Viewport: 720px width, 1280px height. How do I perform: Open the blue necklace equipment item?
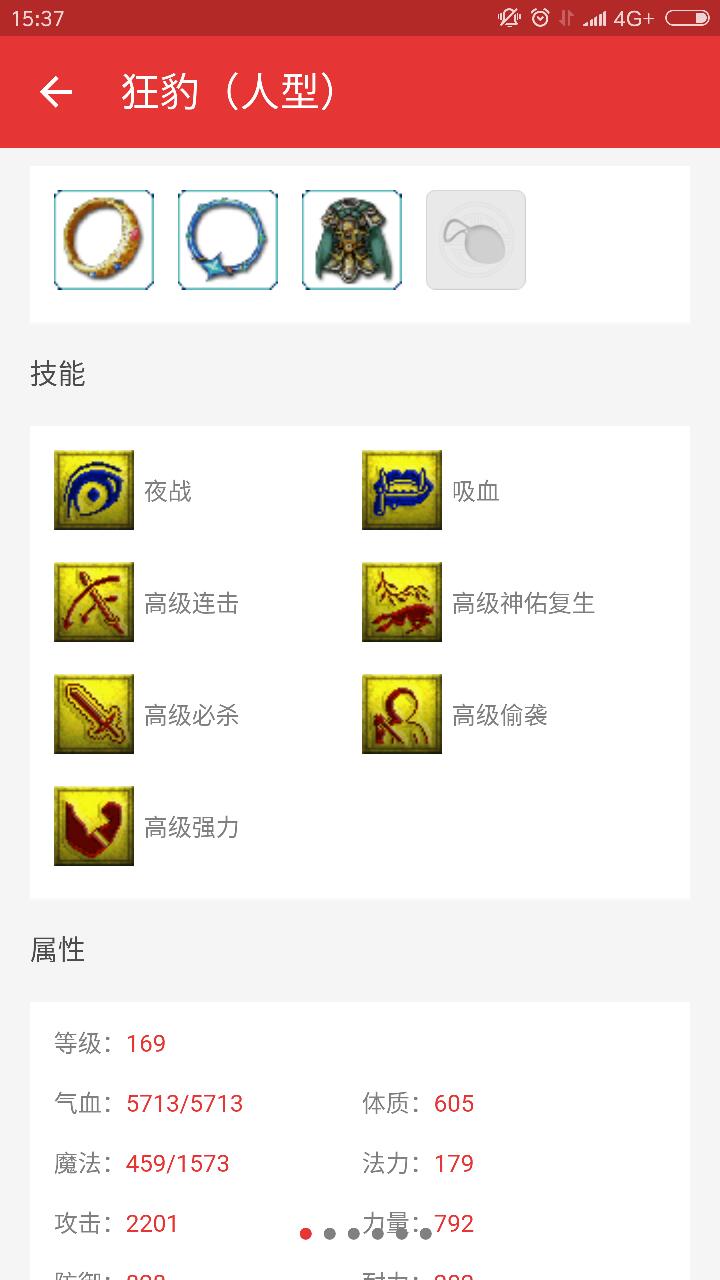coord(228,240)
